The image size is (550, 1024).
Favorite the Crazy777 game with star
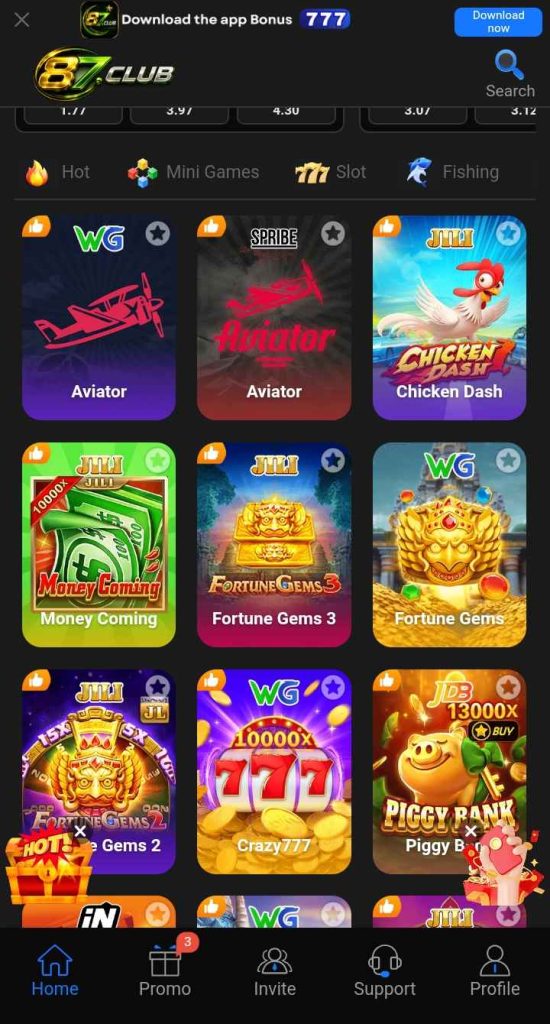[x=333, y=687]
